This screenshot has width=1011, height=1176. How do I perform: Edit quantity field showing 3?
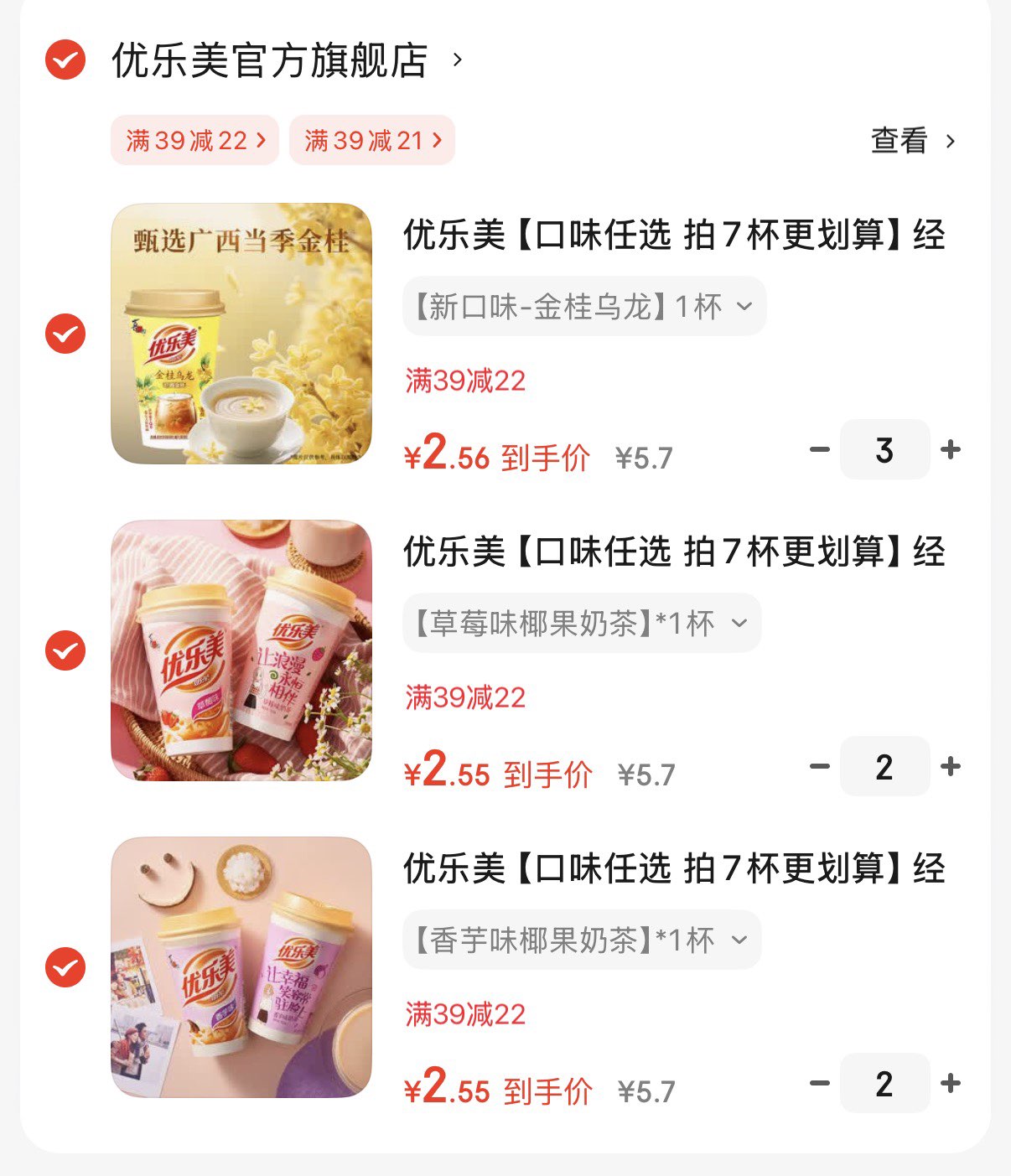(884, 450)
